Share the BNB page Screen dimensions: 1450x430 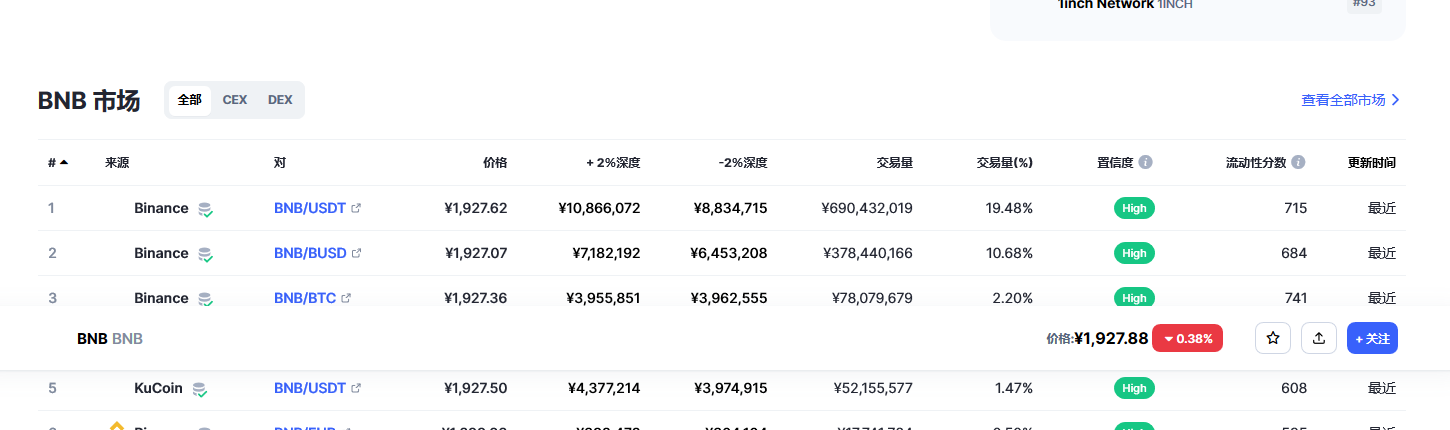point(1319,338)
